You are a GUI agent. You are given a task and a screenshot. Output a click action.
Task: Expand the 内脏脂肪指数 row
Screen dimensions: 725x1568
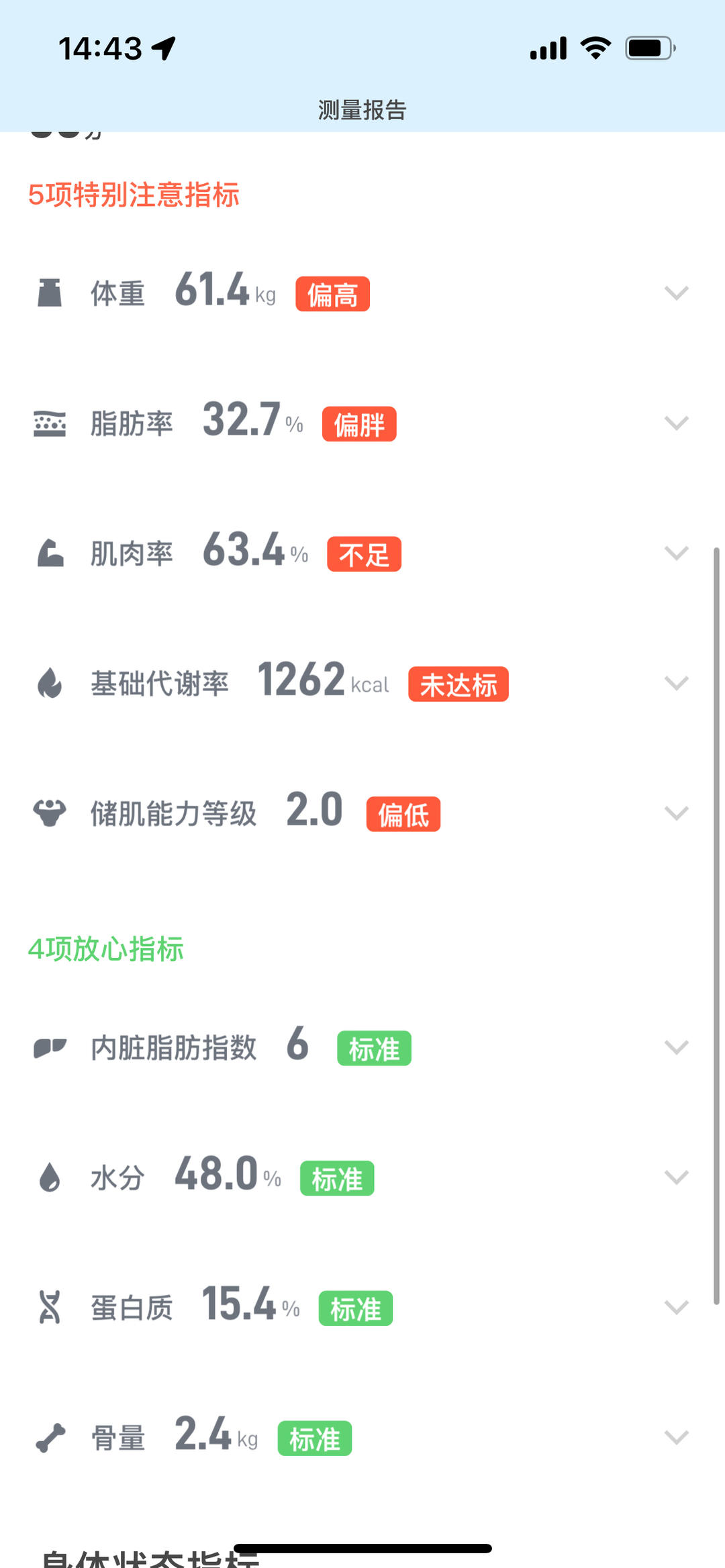(676, 1048)
